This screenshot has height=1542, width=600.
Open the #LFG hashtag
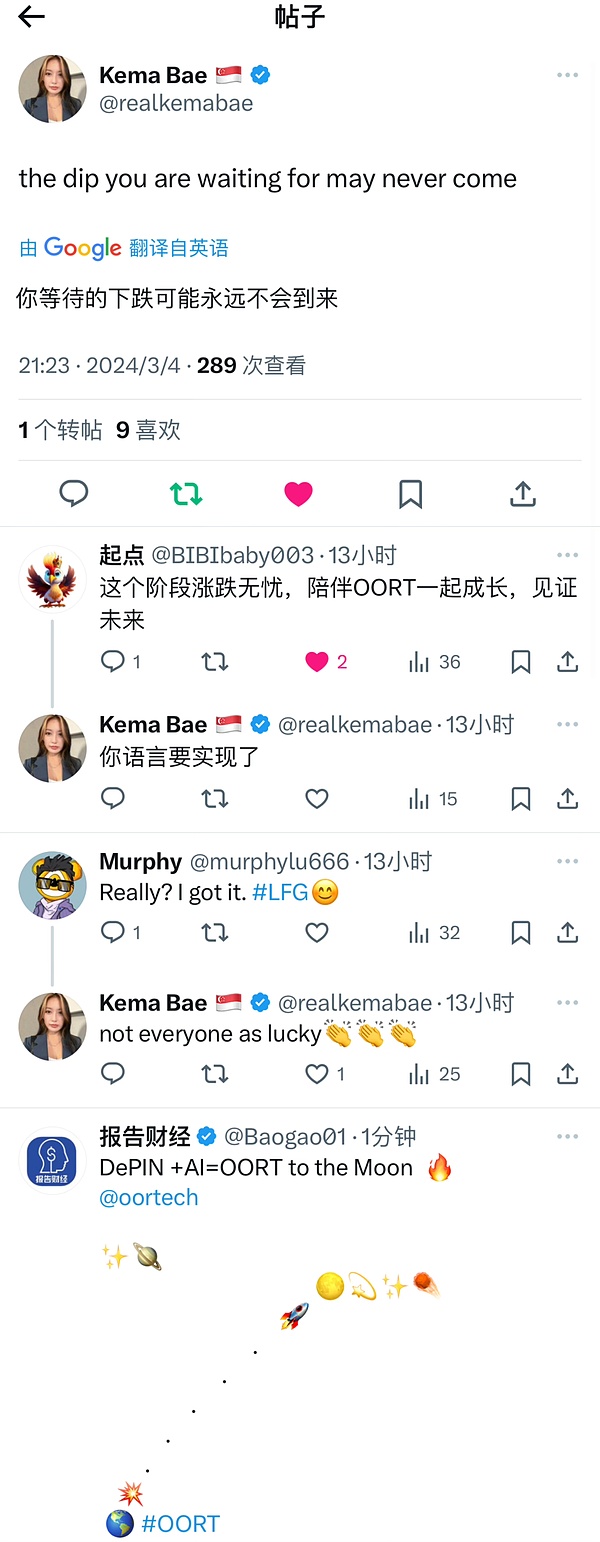click(280, 893)
